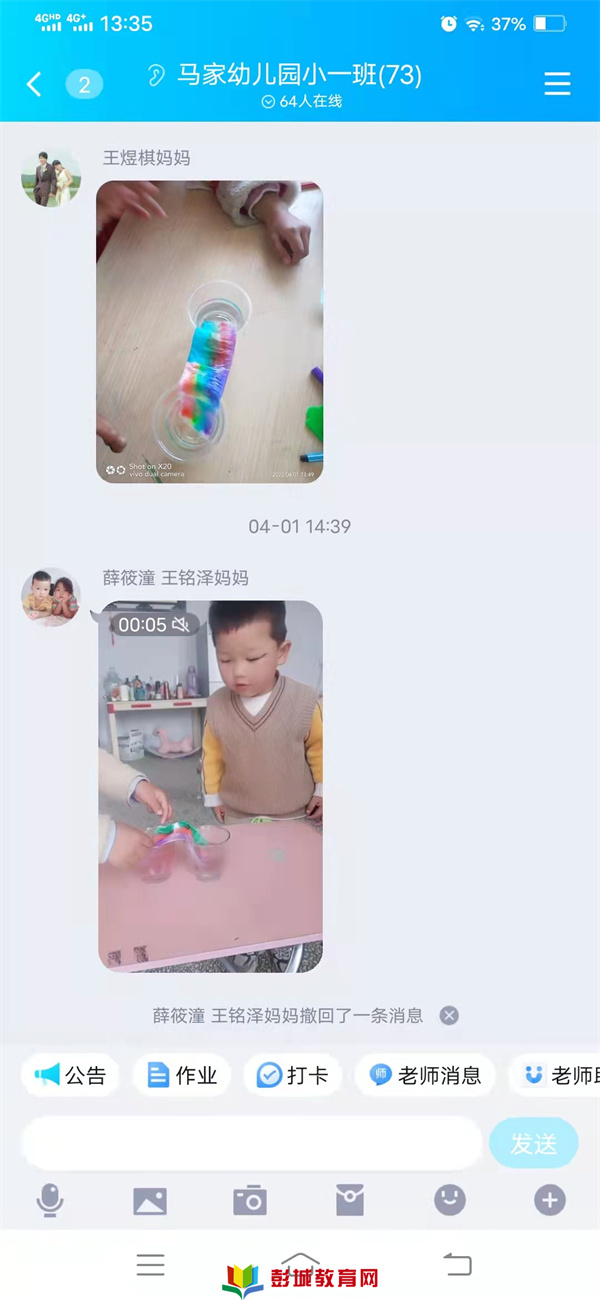View 王煜棋妈妈's profile avatar
This screenshot has width=600, height=1300.
(51, 178)
